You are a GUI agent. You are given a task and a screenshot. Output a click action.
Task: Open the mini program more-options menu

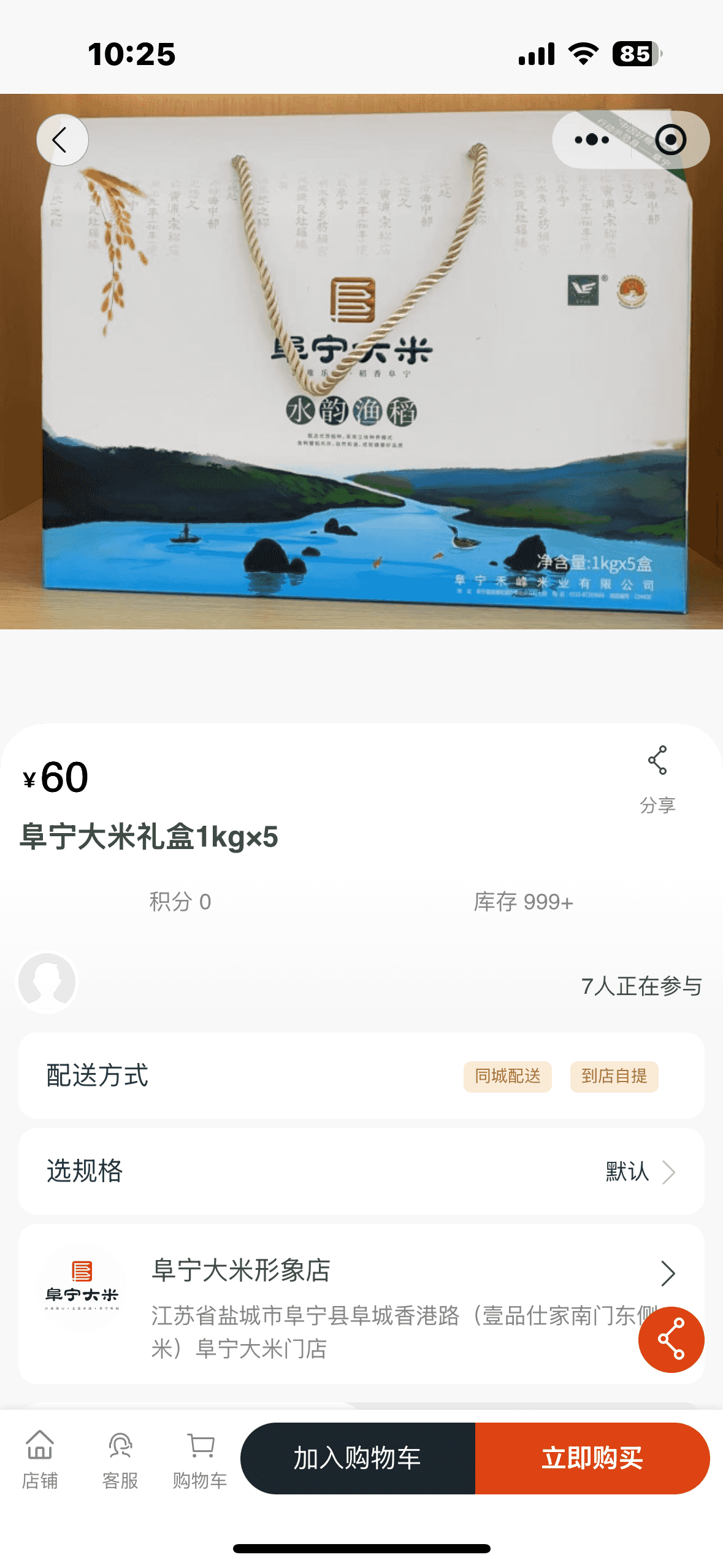592,140
